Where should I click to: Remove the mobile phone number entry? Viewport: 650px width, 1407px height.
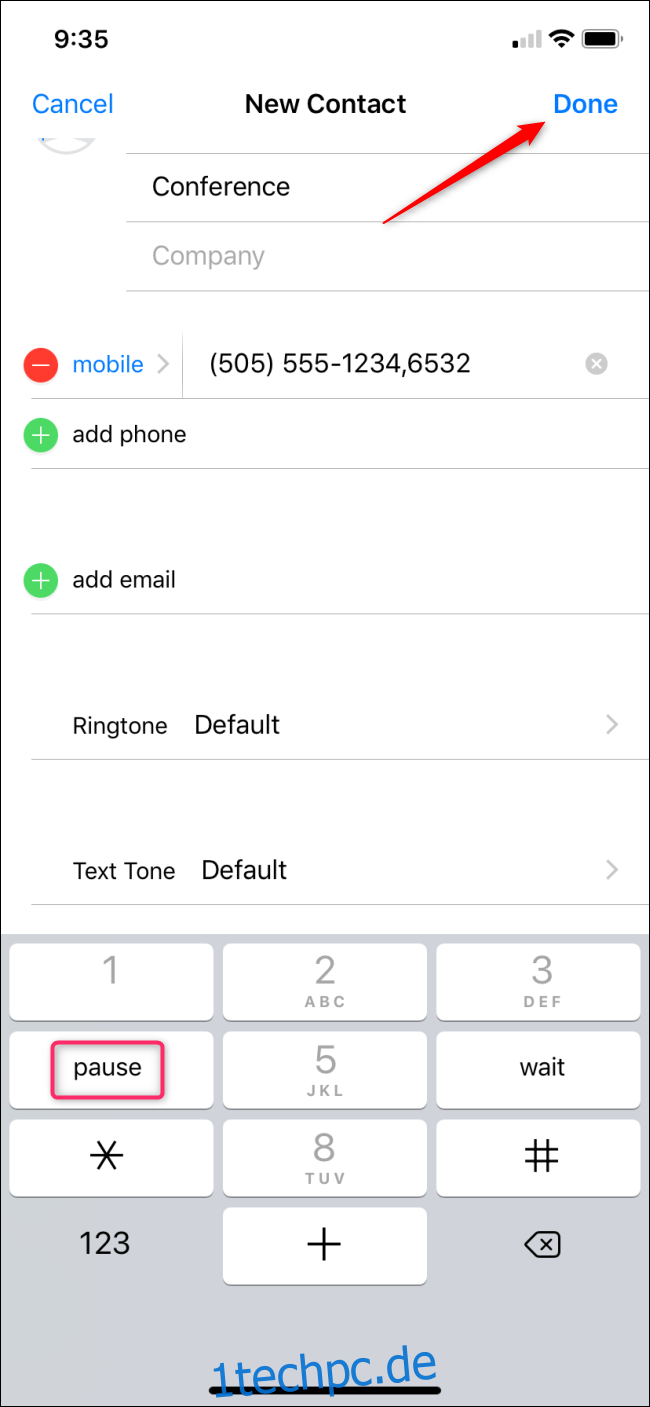[x=41, y=365]
